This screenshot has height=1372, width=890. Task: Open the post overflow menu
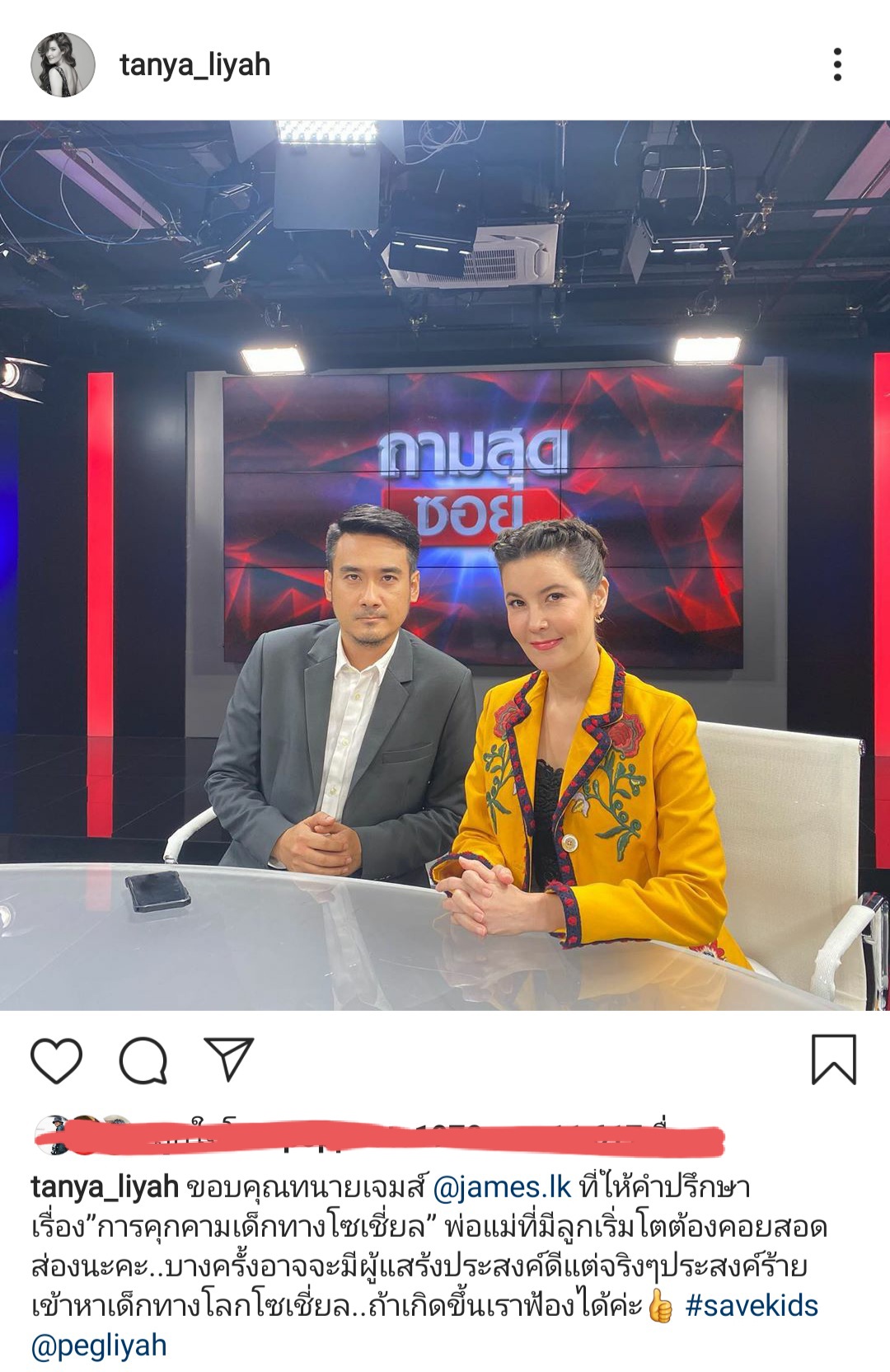coord(837,64)
